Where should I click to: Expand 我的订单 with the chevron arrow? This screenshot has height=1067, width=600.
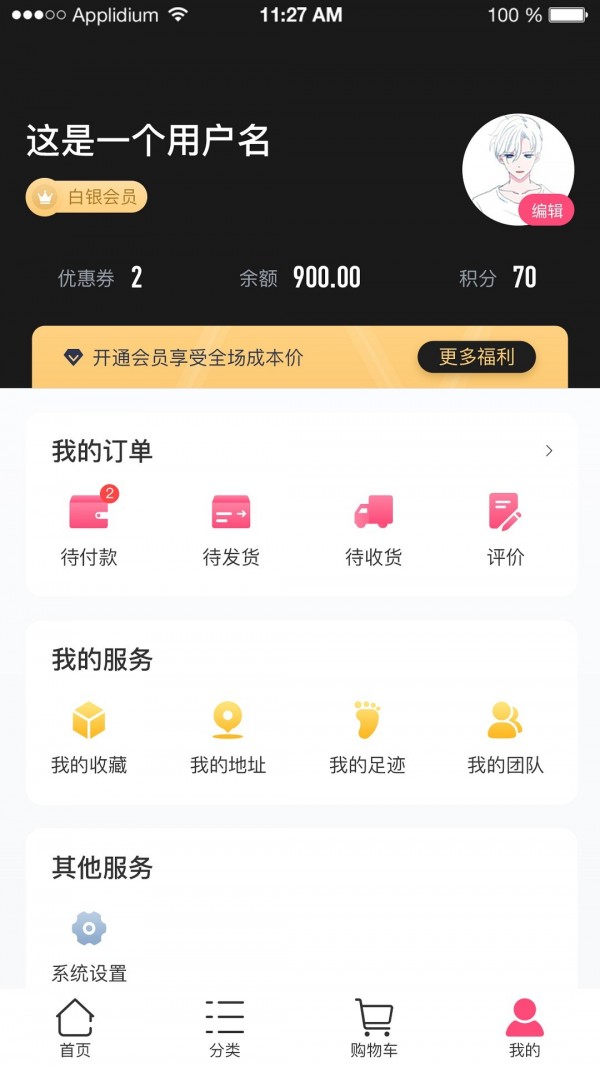[548, 451]
